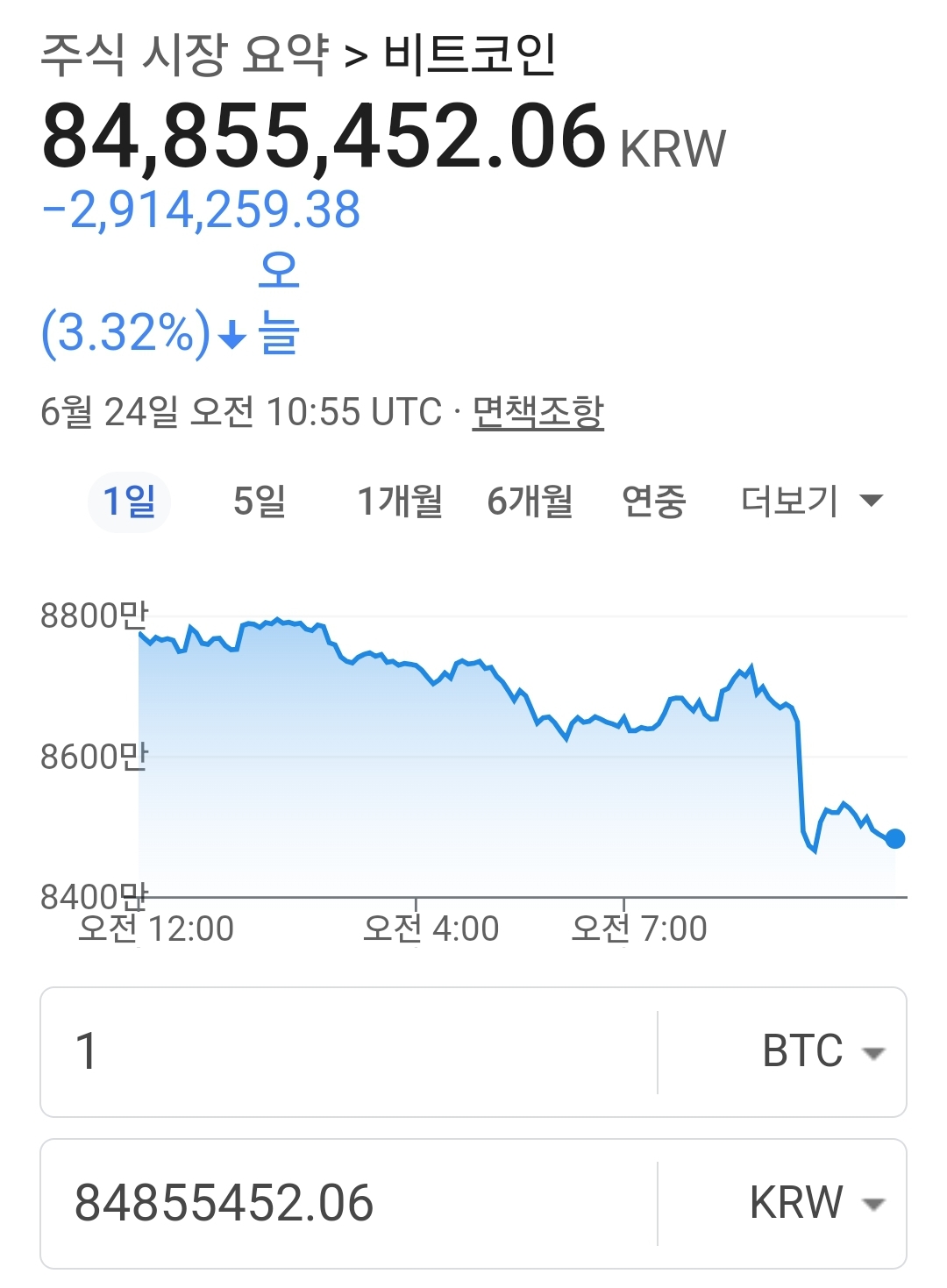Open the BTC currency selector

click(x=822, y=1052)
